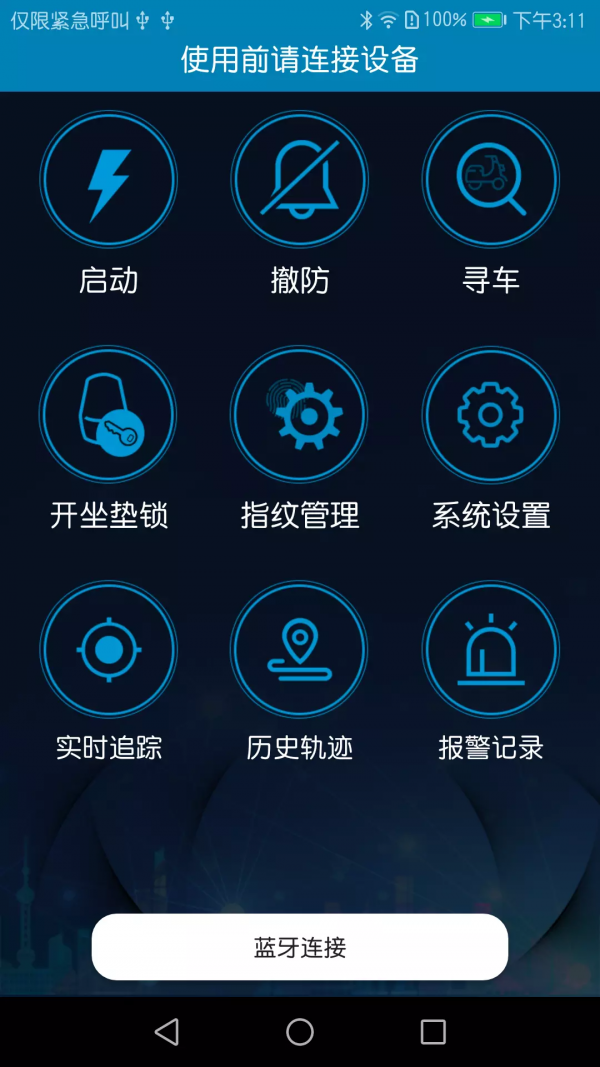
Task: Return to the system home screen
Action: 300,1032
